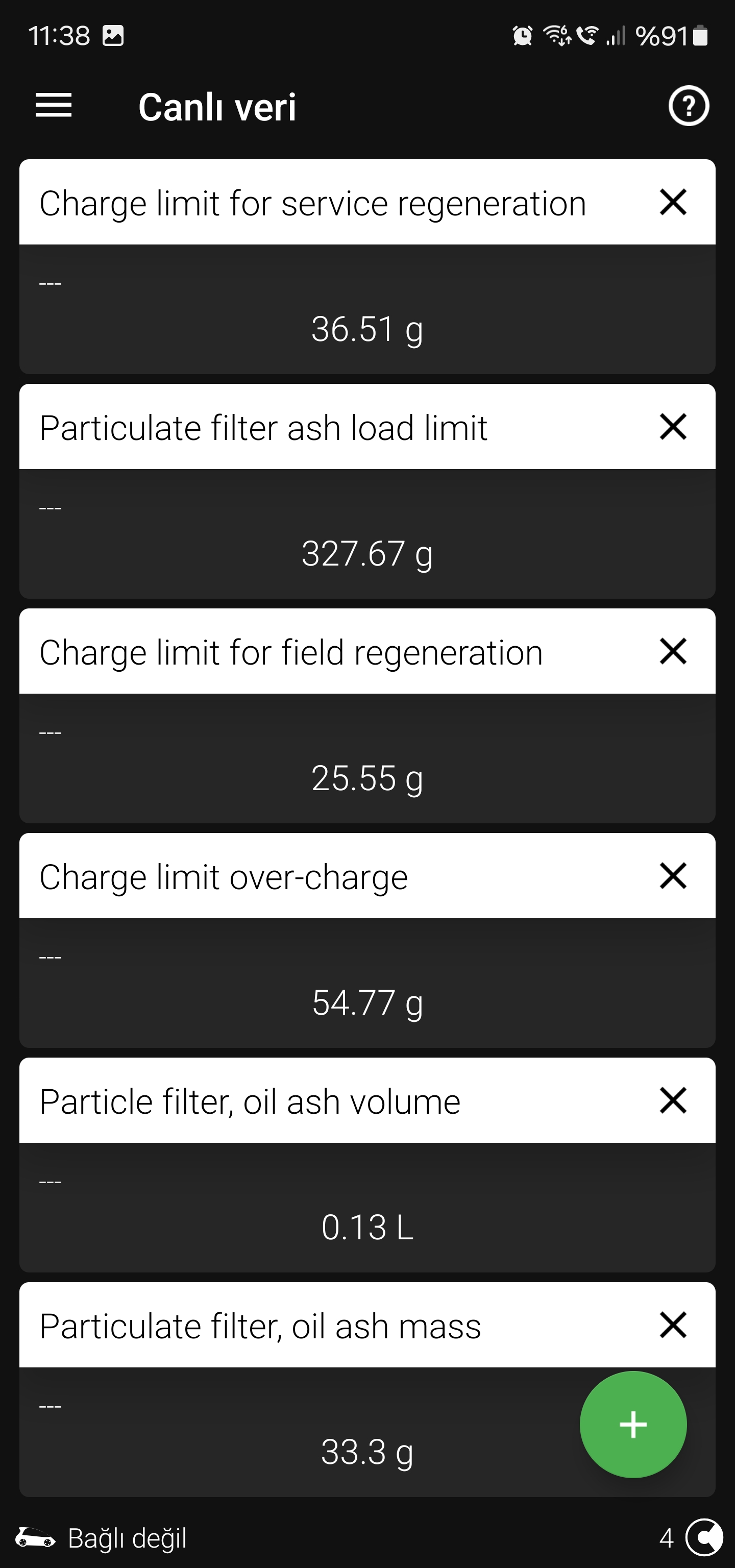The width and height of the screenshot is (735, 1568).
Task: Add a new live data parameter
Action: 633,1425
